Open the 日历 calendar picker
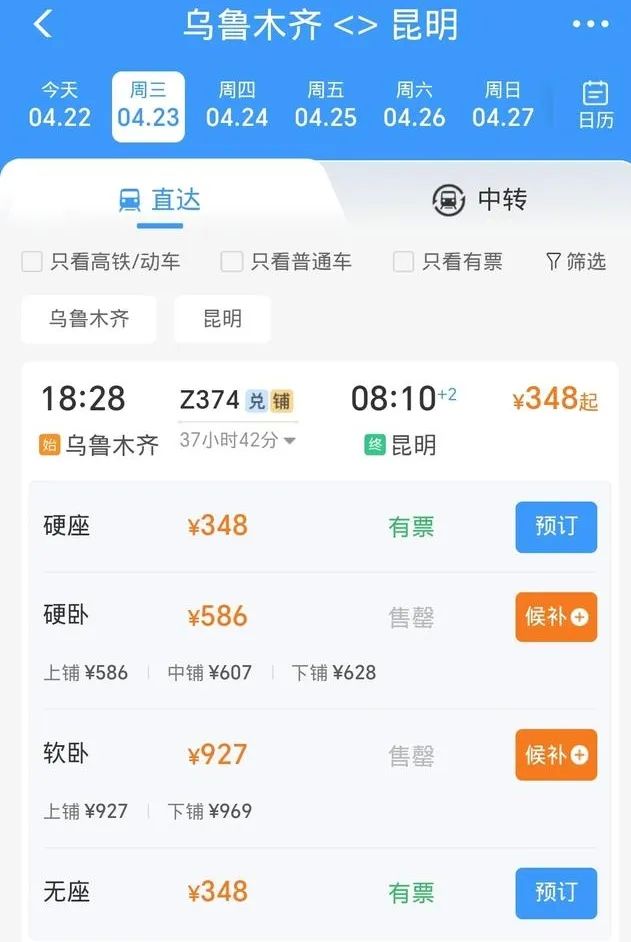 pos(595,106)
